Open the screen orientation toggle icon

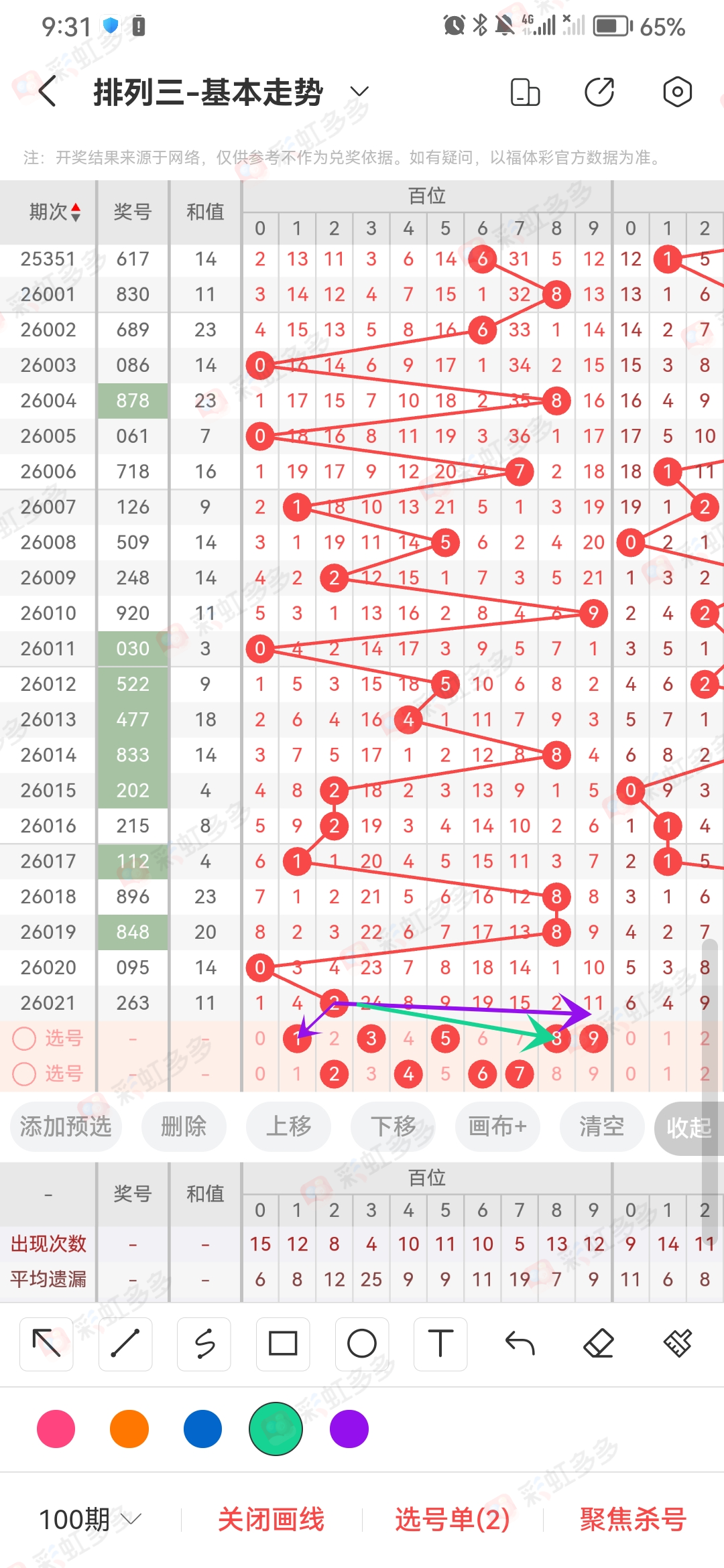pyautogui.click(x=525, y=92)
